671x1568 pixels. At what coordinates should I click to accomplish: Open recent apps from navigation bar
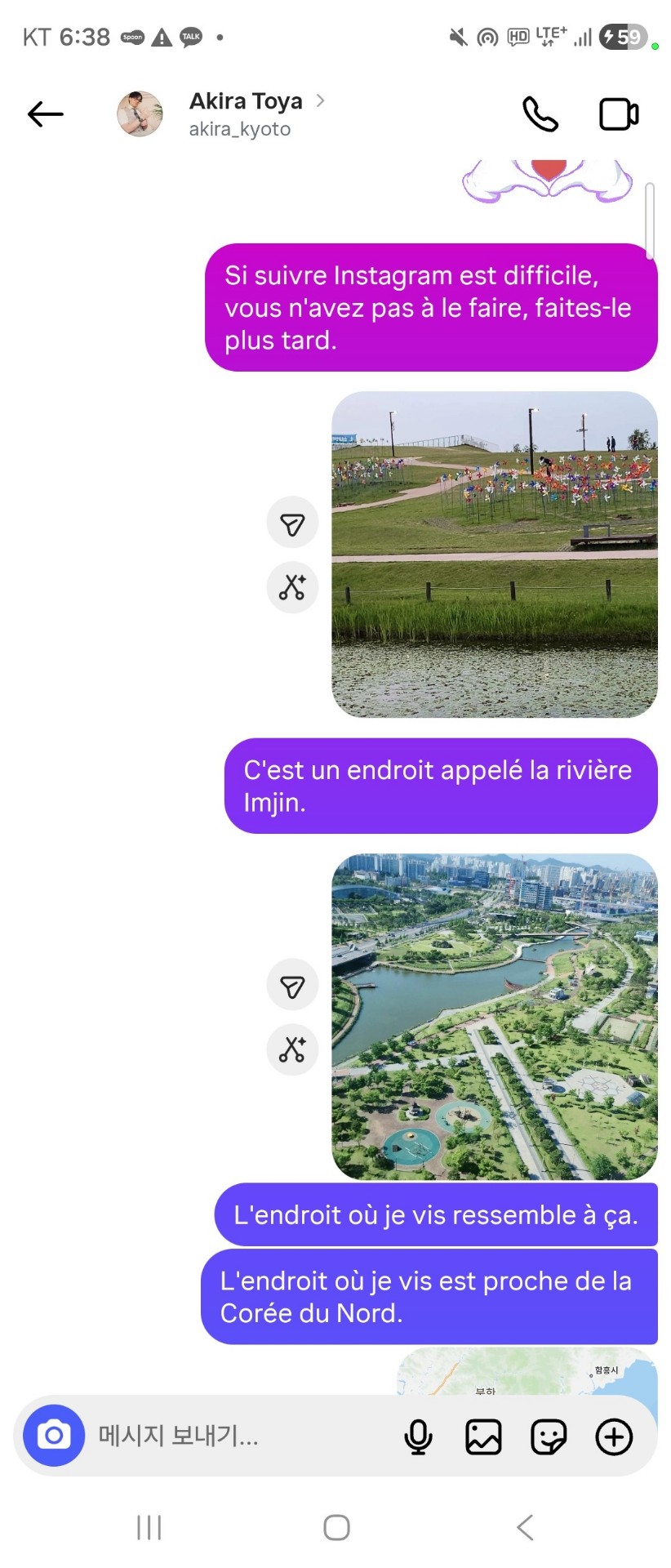click(149, 1526)
